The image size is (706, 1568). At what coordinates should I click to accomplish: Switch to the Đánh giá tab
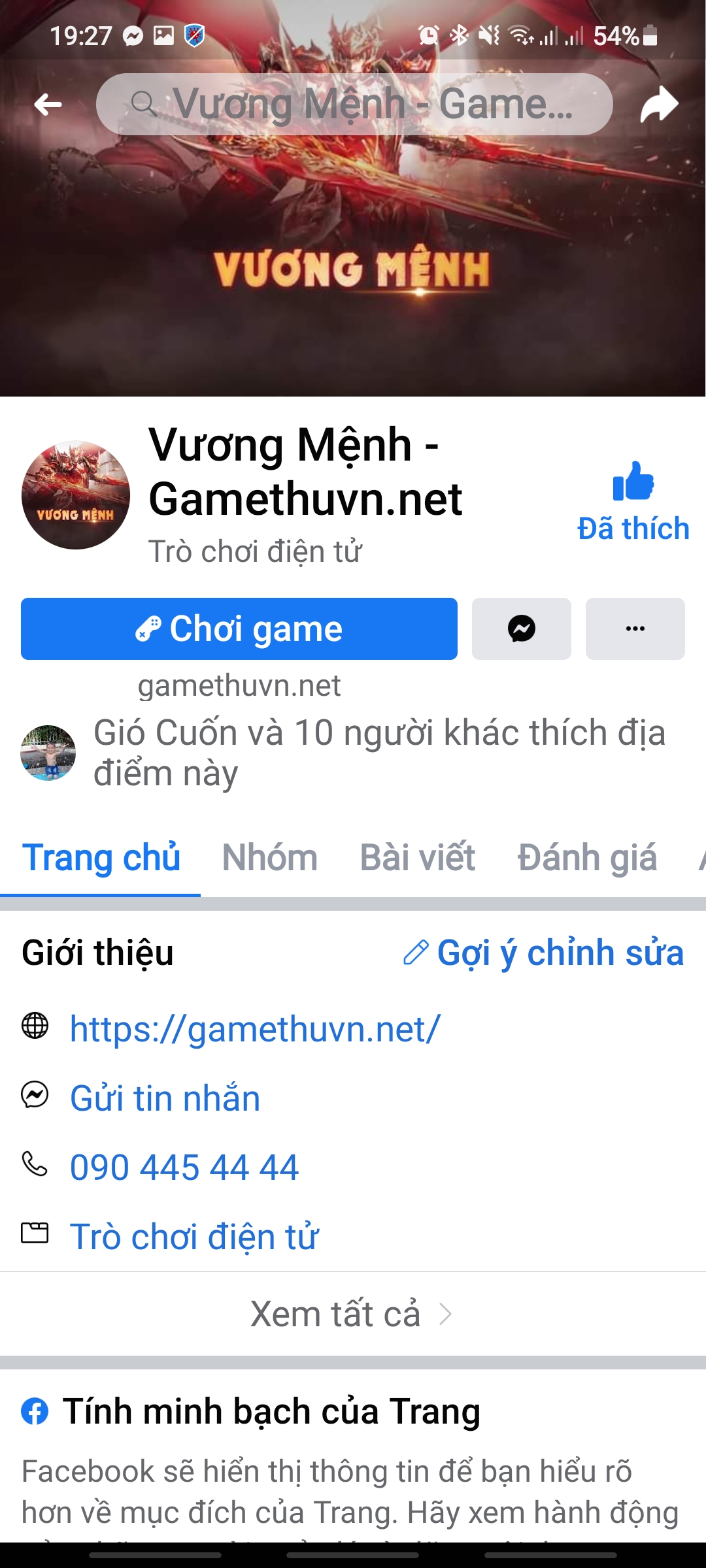point(587,857)
